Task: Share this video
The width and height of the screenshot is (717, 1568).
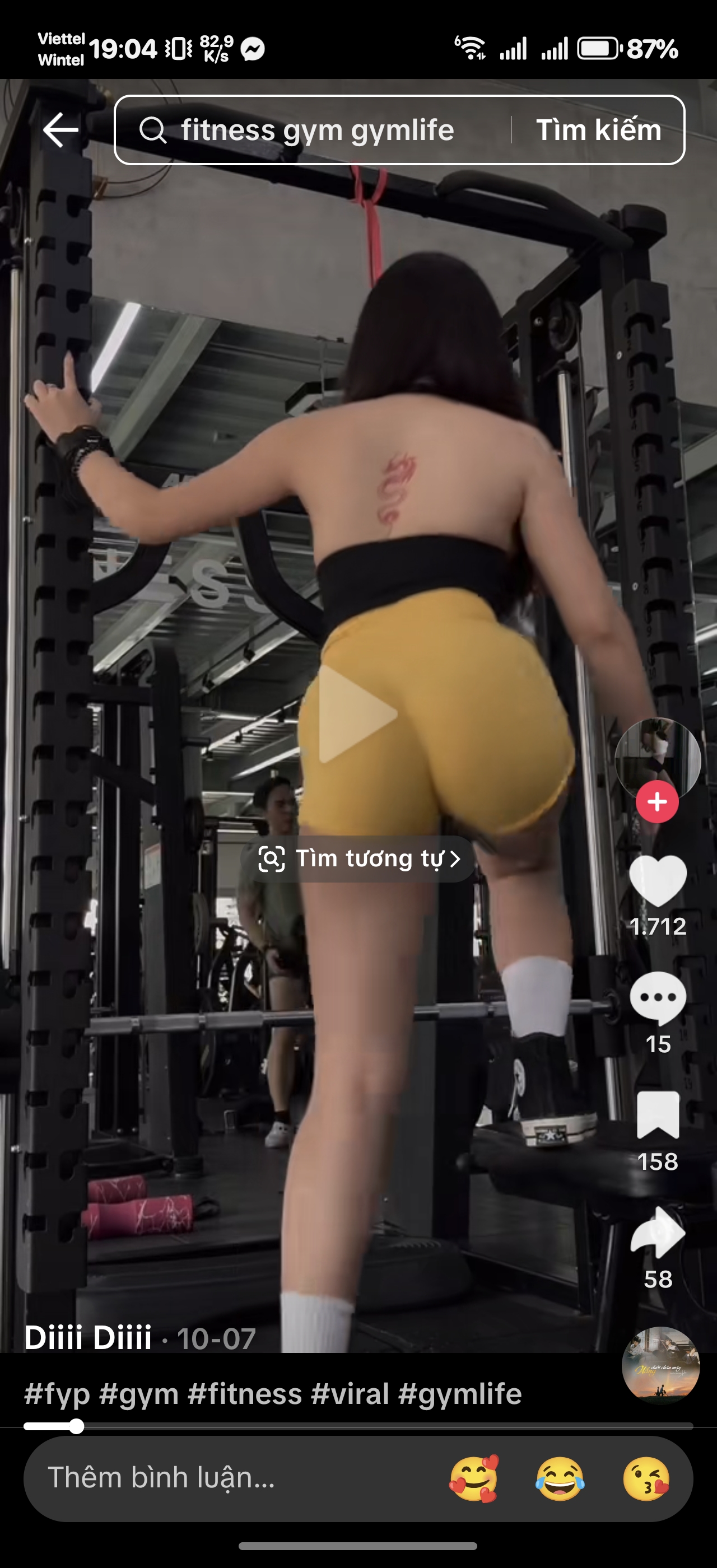Action: [x=658, y=1232]
